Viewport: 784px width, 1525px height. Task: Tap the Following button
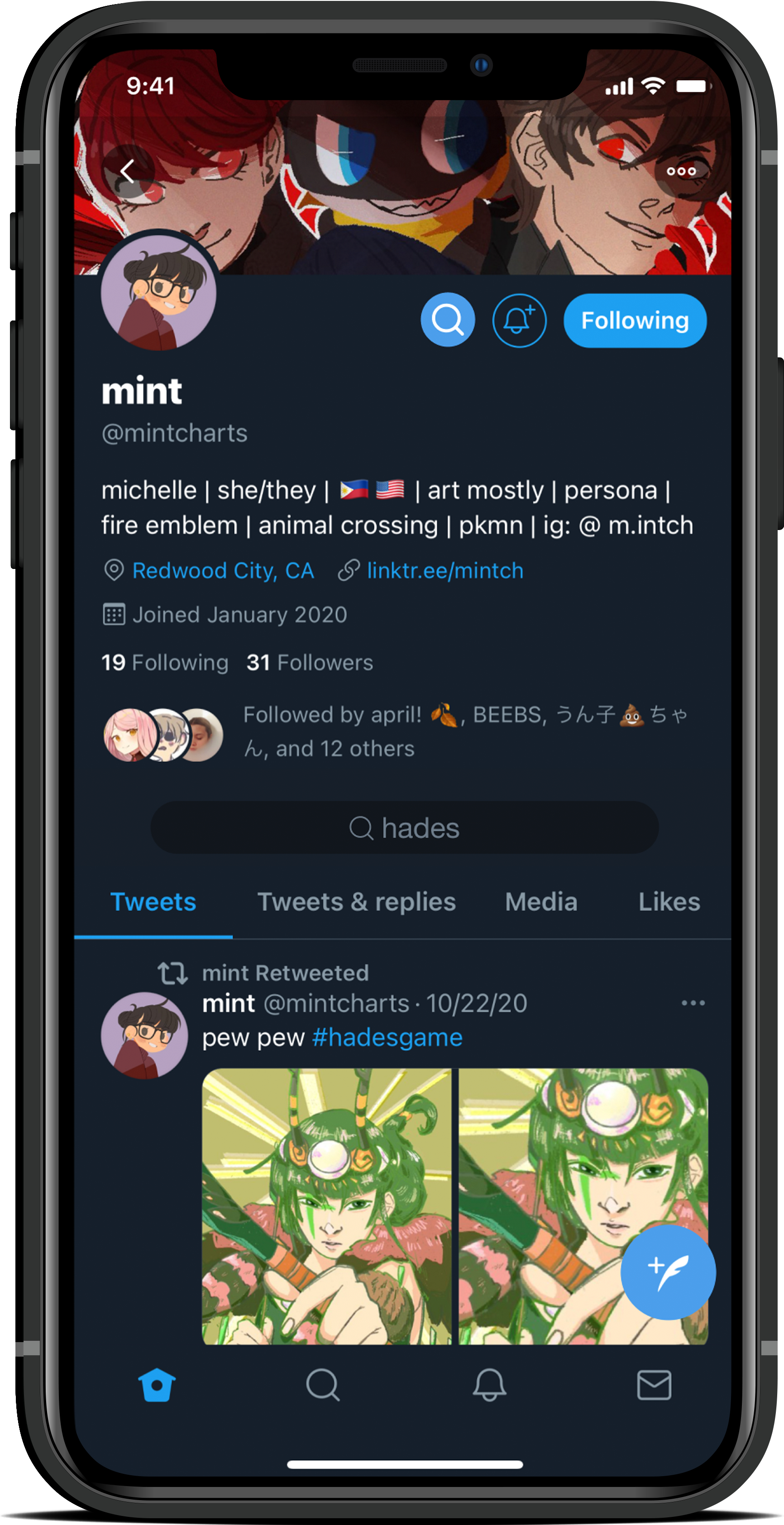635,320
